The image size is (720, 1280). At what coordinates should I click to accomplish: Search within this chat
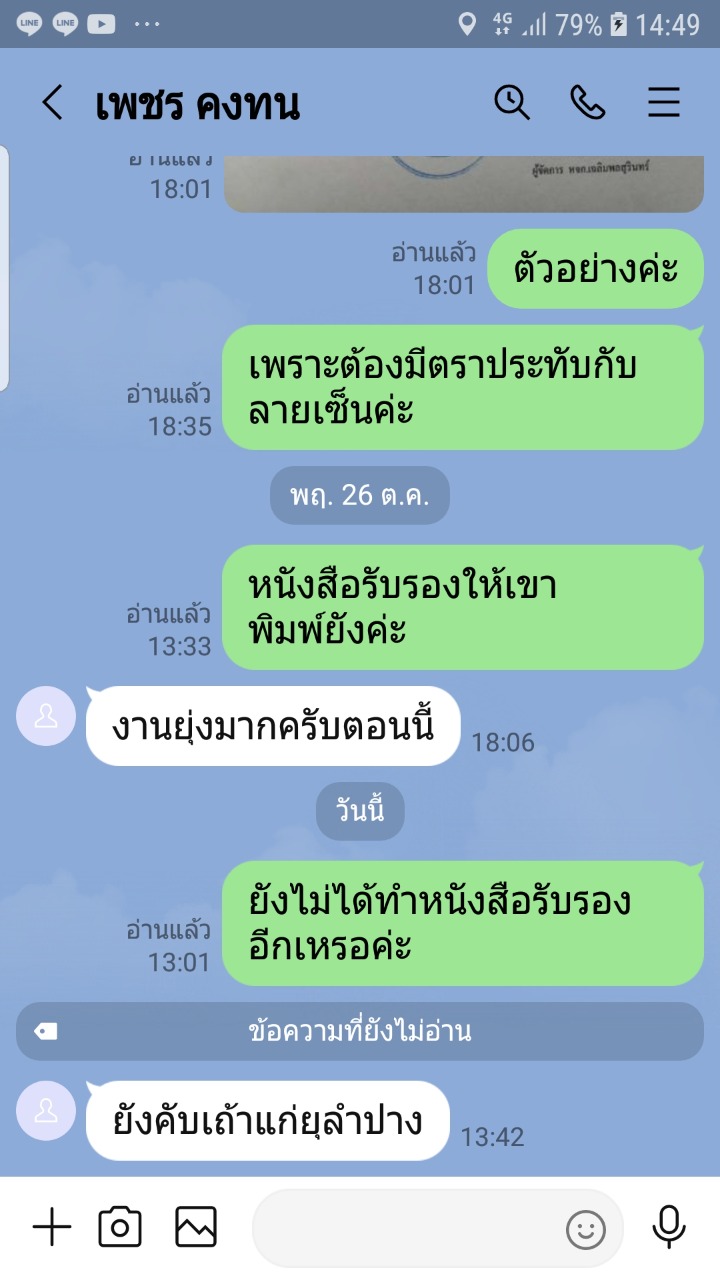pyautogui.click(x=512, y=102)
